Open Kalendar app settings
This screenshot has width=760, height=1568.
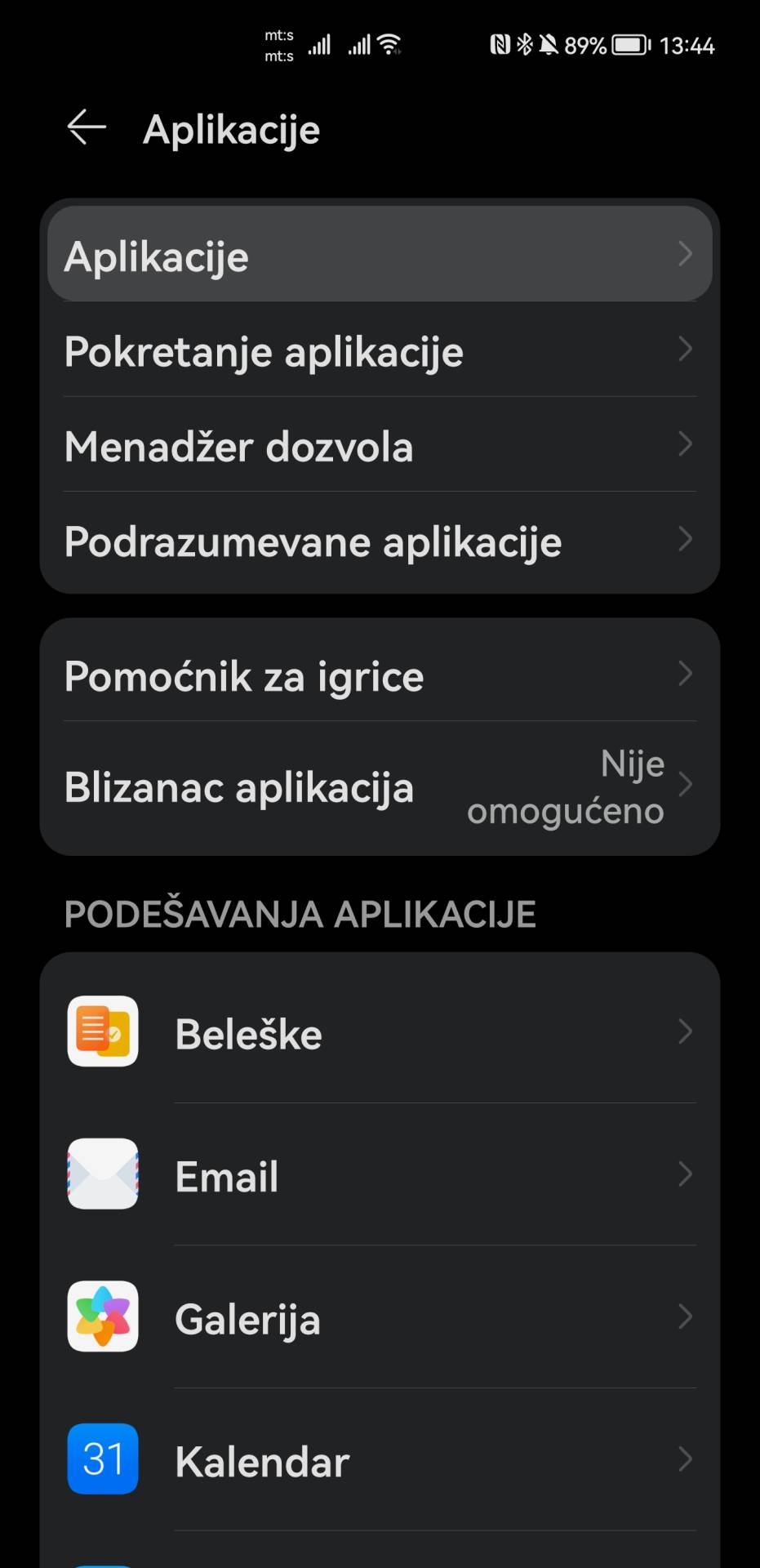click(380, 1460)
